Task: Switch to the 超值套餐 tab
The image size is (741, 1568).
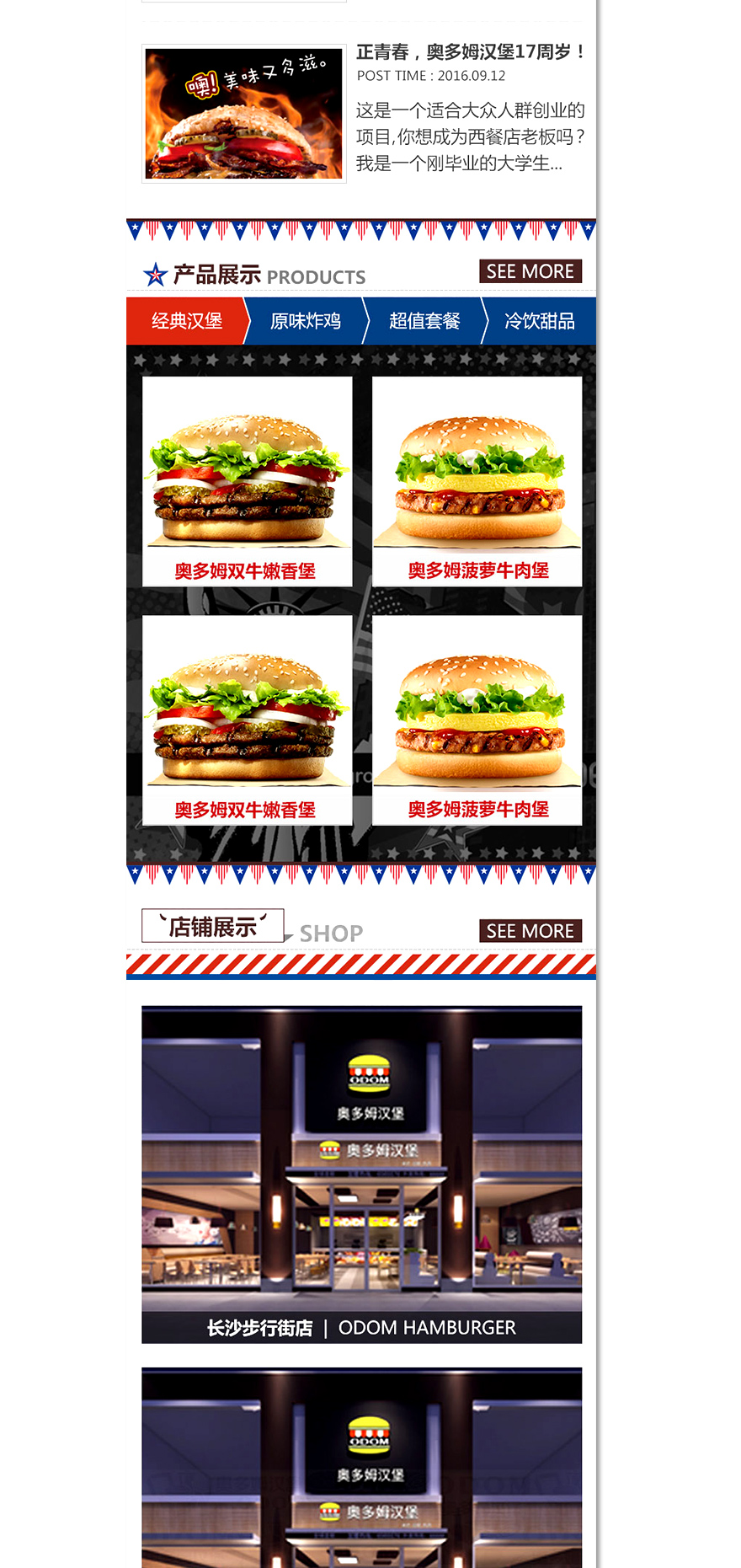Action: click(x=424, y=321)
